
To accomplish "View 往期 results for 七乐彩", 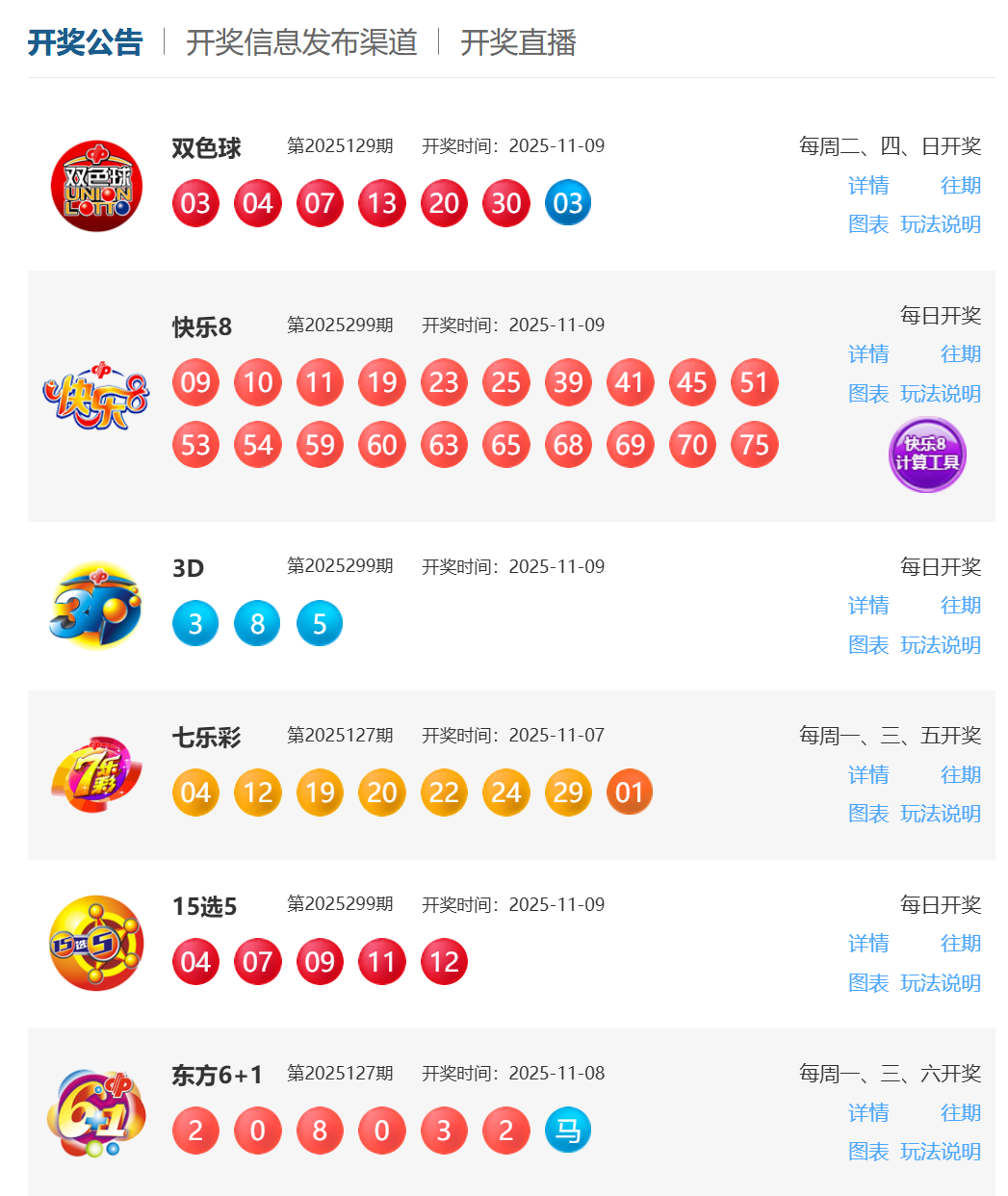I will [x=960, y=775].
